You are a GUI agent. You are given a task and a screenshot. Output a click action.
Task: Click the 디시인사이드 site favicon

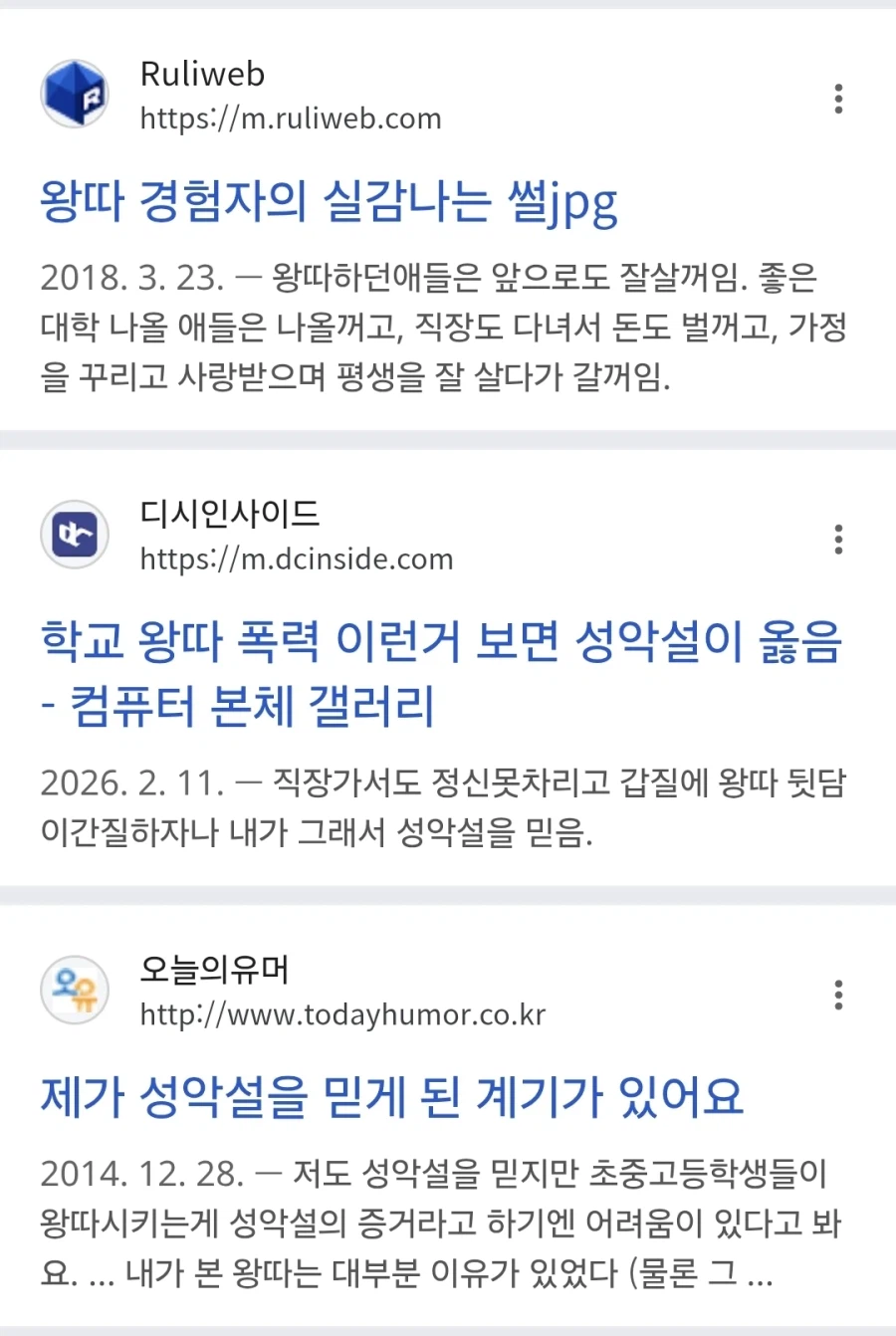[75, 535]
